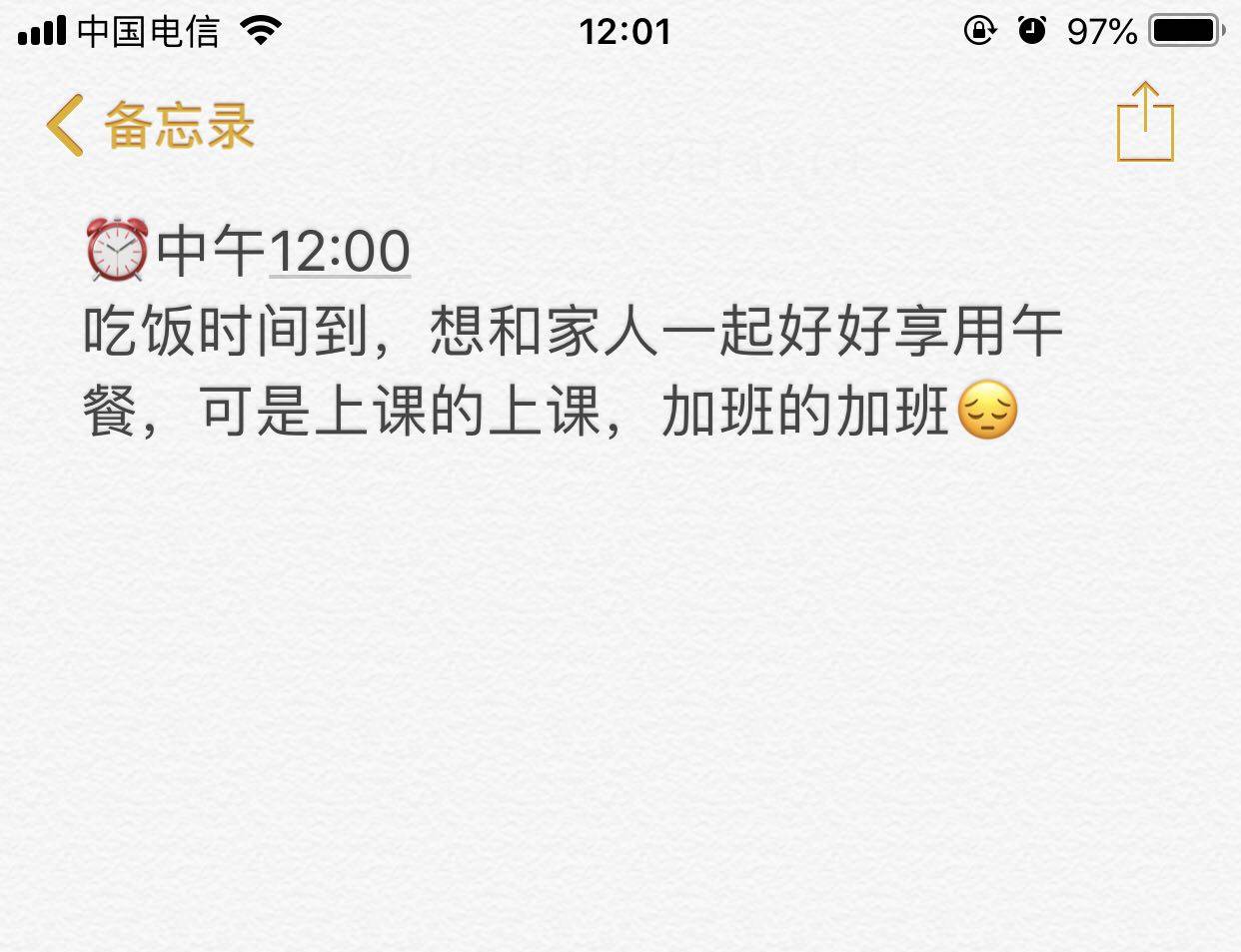This screenshot has width=1241, height=952.
Task: Tap the note text to edit
Action: (570, 372)
